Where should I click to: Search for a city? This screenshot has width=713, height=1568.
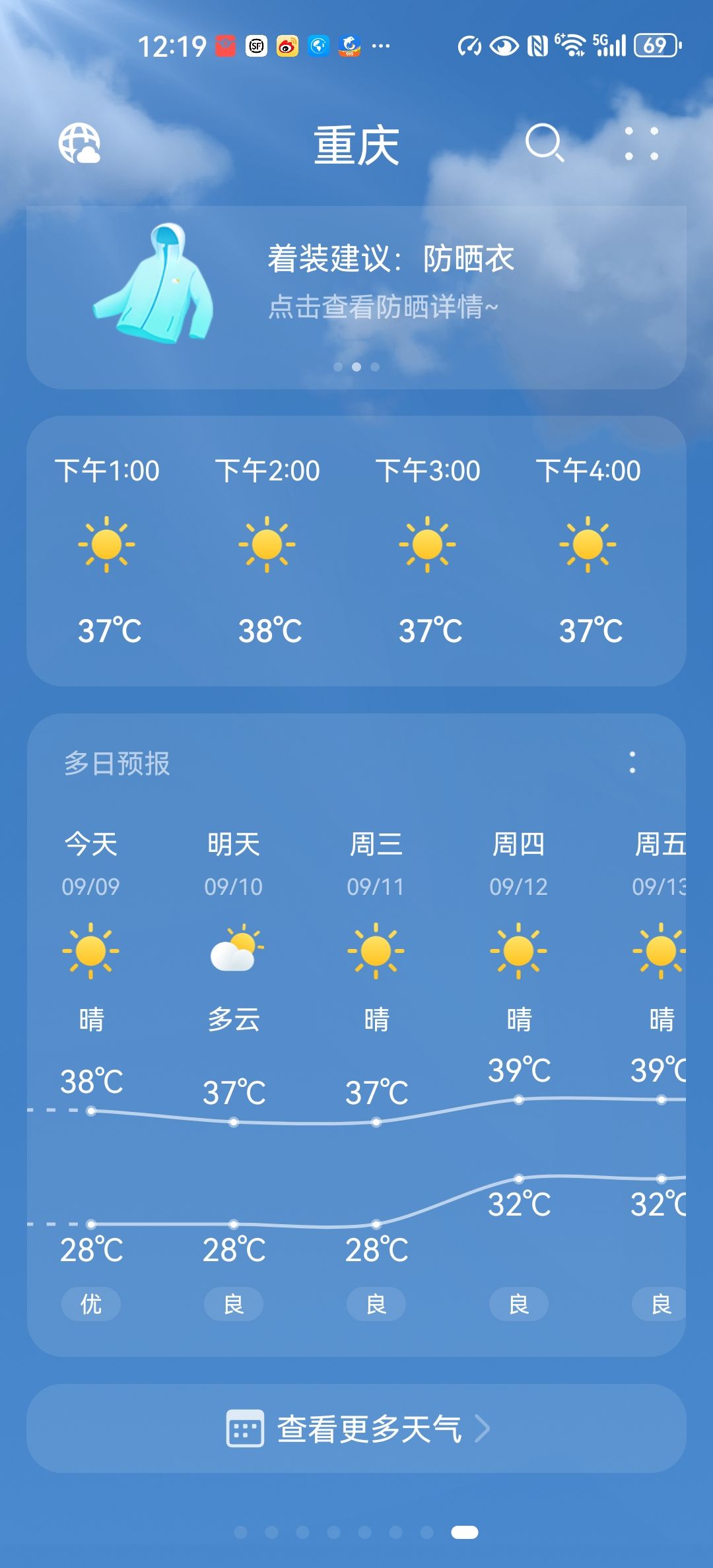click(544, 143)
